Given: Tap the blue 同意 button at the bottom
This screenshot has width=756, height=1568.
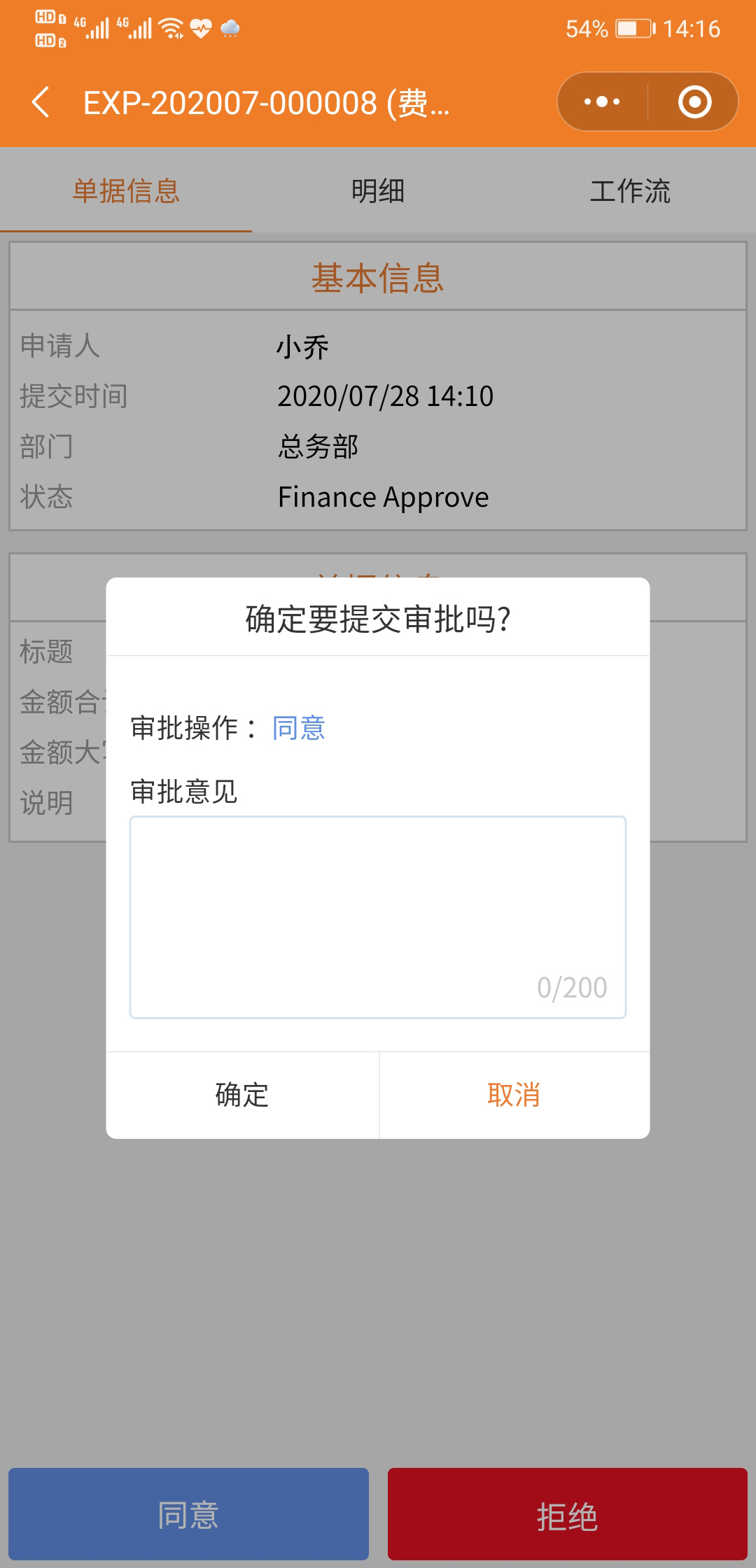Looking at the screenshot, I should 188,1514.
